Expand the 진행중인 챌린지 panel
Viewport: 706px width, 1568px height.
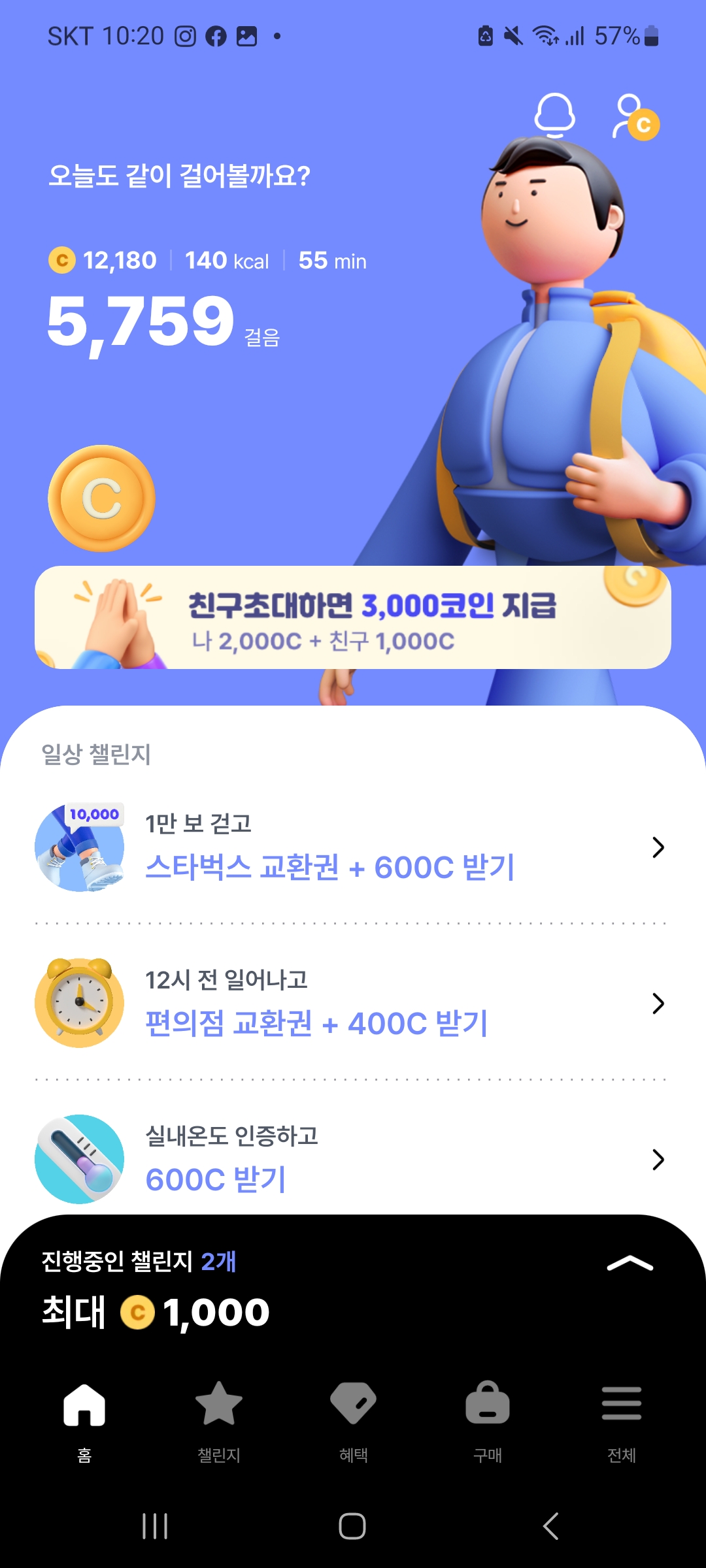pos(630,1264)
